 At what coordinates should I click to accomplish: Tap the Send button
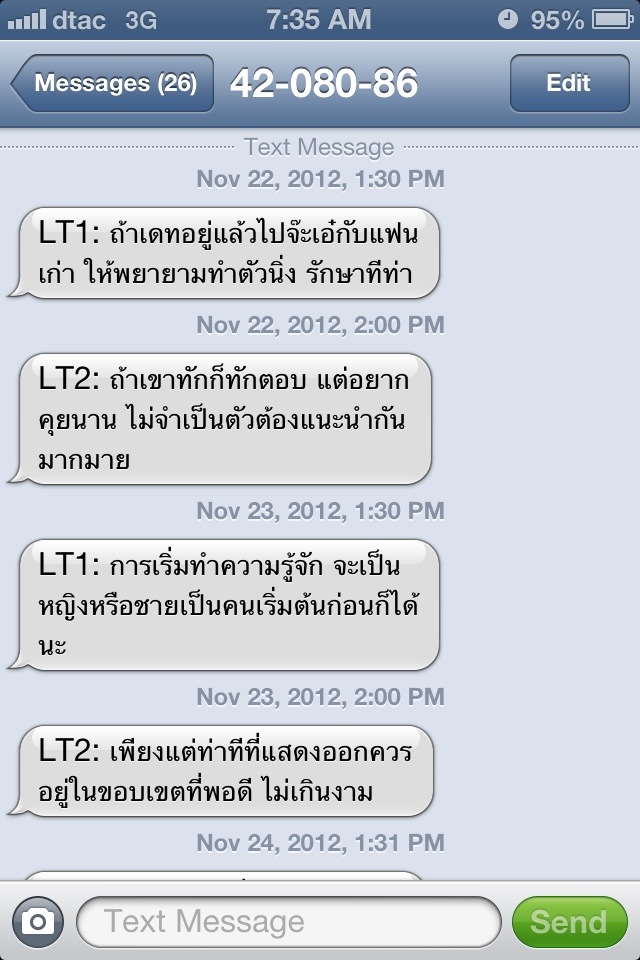(x=568, y=921)
